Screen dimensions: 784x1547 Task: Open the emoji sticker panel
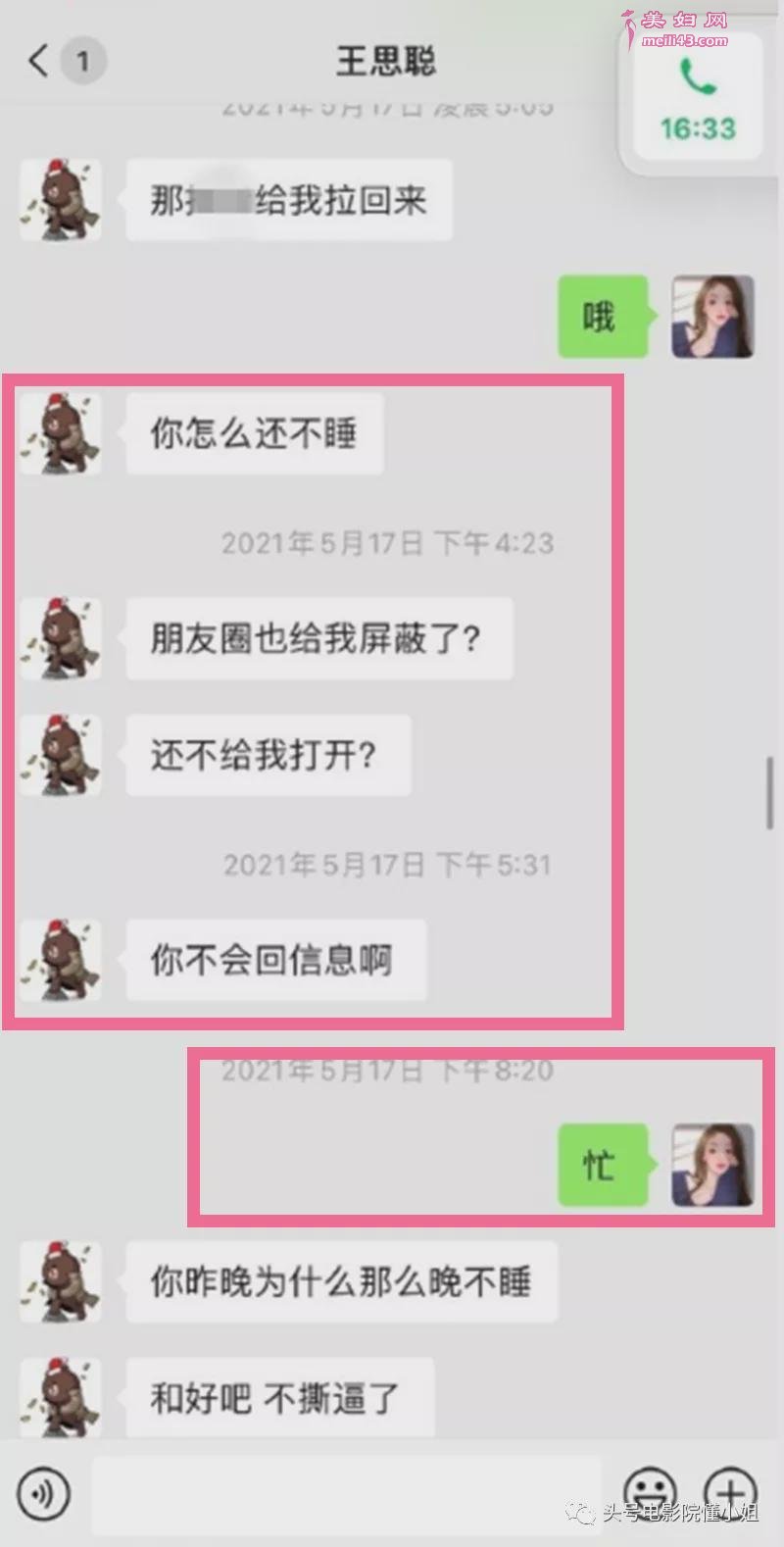[x=651, y=1490]
